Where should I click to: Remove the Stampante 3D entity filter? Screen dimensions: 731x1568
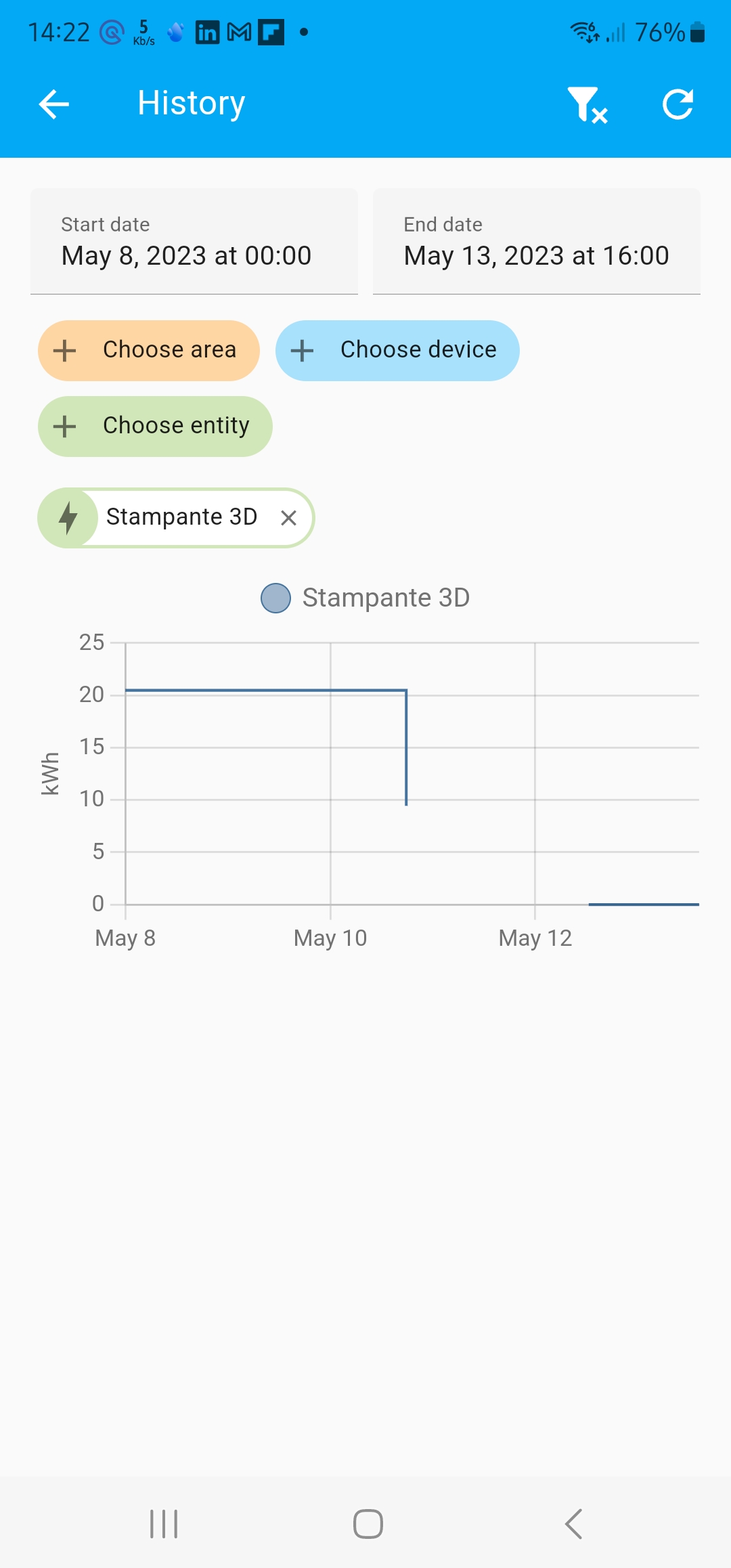289,517
